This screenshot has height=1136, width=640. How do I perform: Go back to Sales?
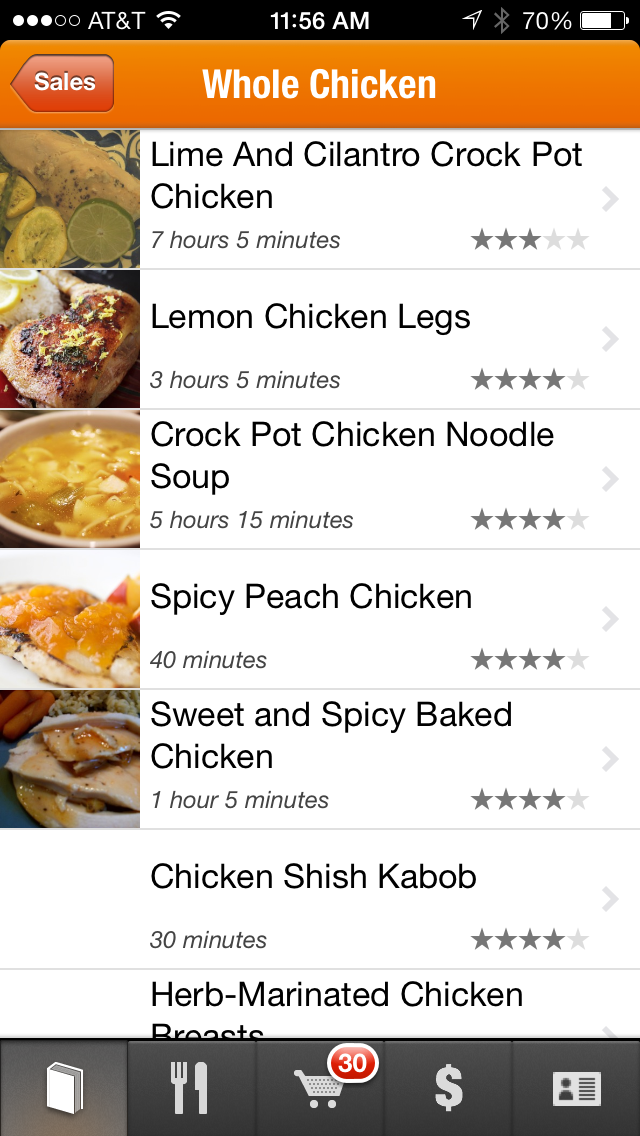coord(63,83)
